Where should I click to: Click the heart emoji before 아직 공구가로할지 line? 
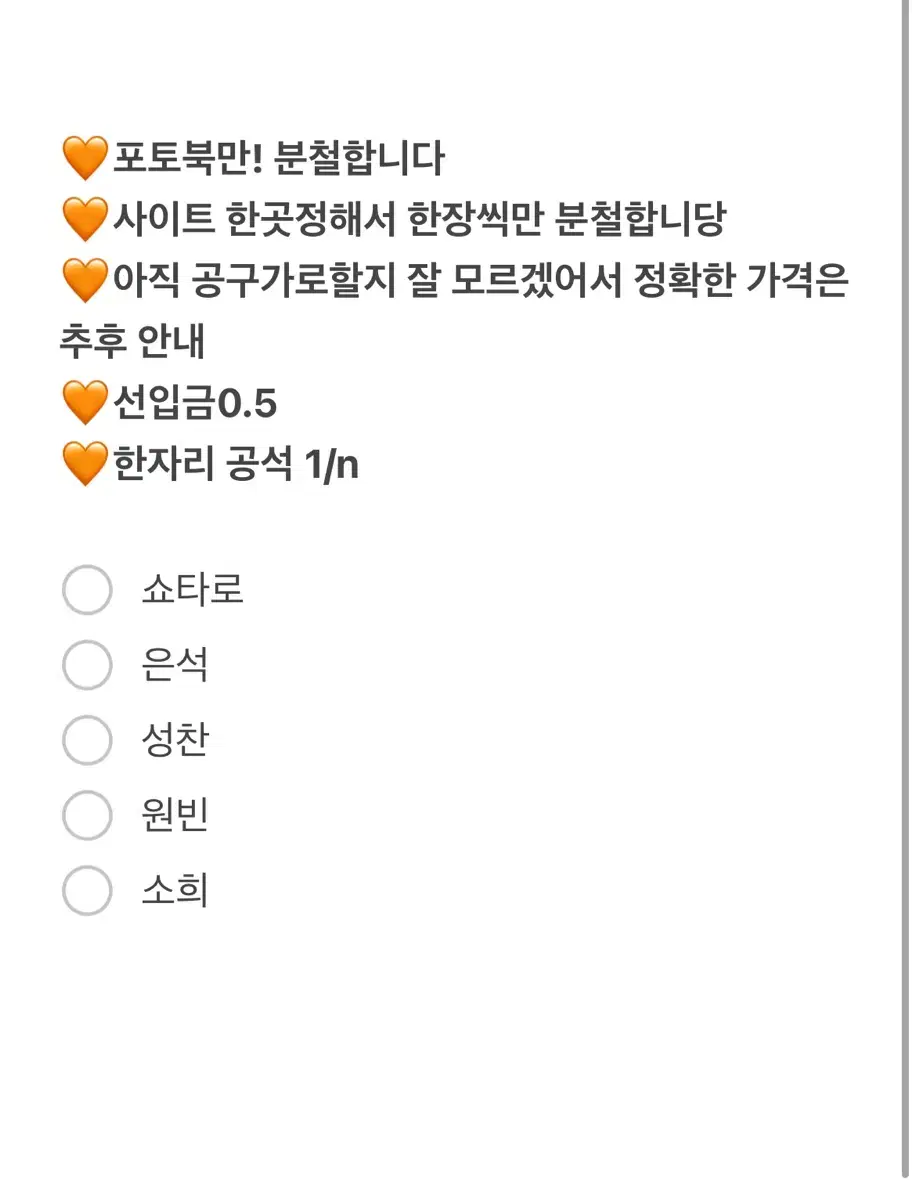[x=85, y=282]
